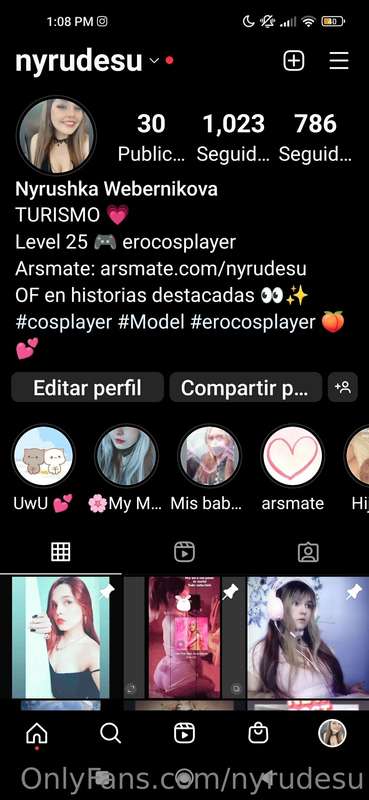369x800 pixels.
Task: Open the Search tab
Action: click(110, 733)
